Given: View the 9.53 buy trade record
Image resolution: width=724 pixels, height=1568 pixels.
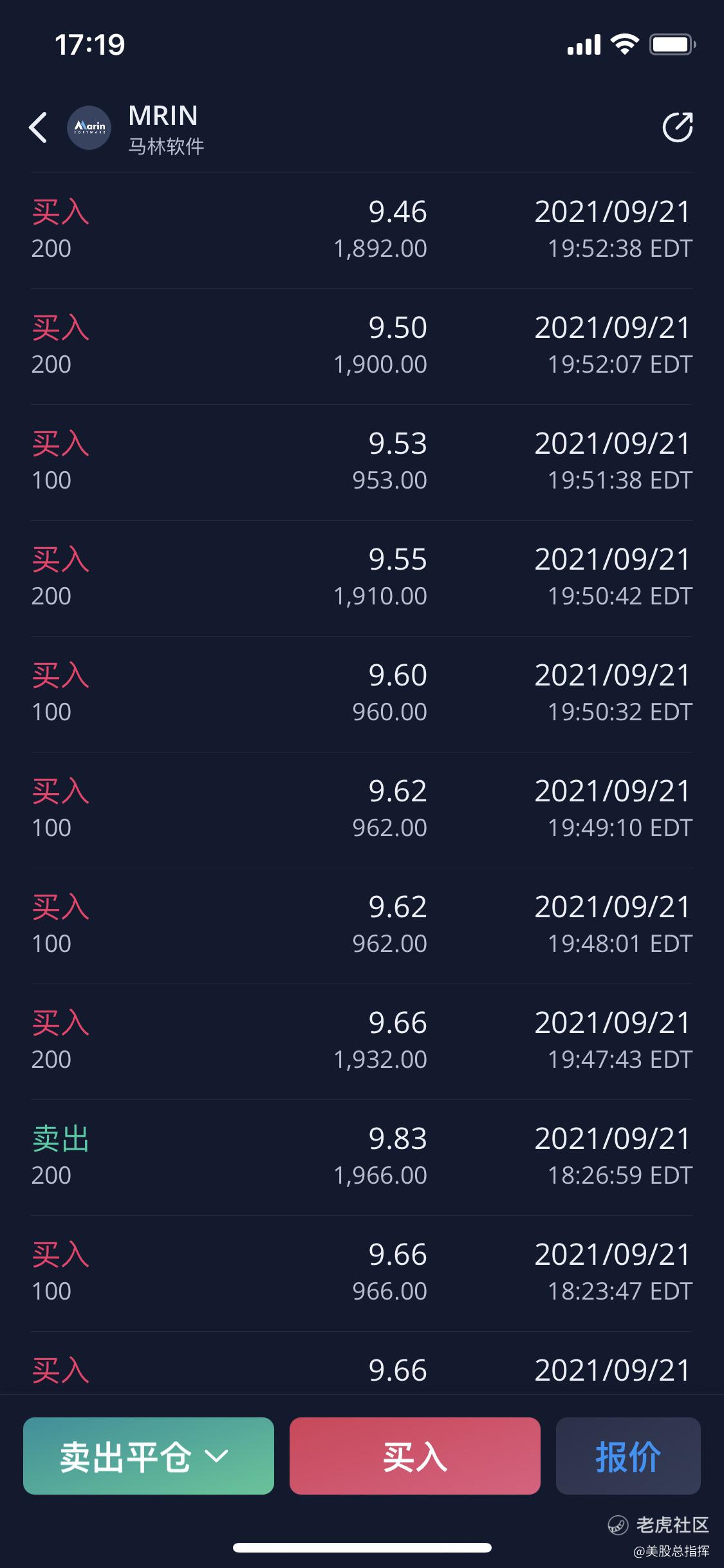Looking at the screenshot, I should [362, 462].
